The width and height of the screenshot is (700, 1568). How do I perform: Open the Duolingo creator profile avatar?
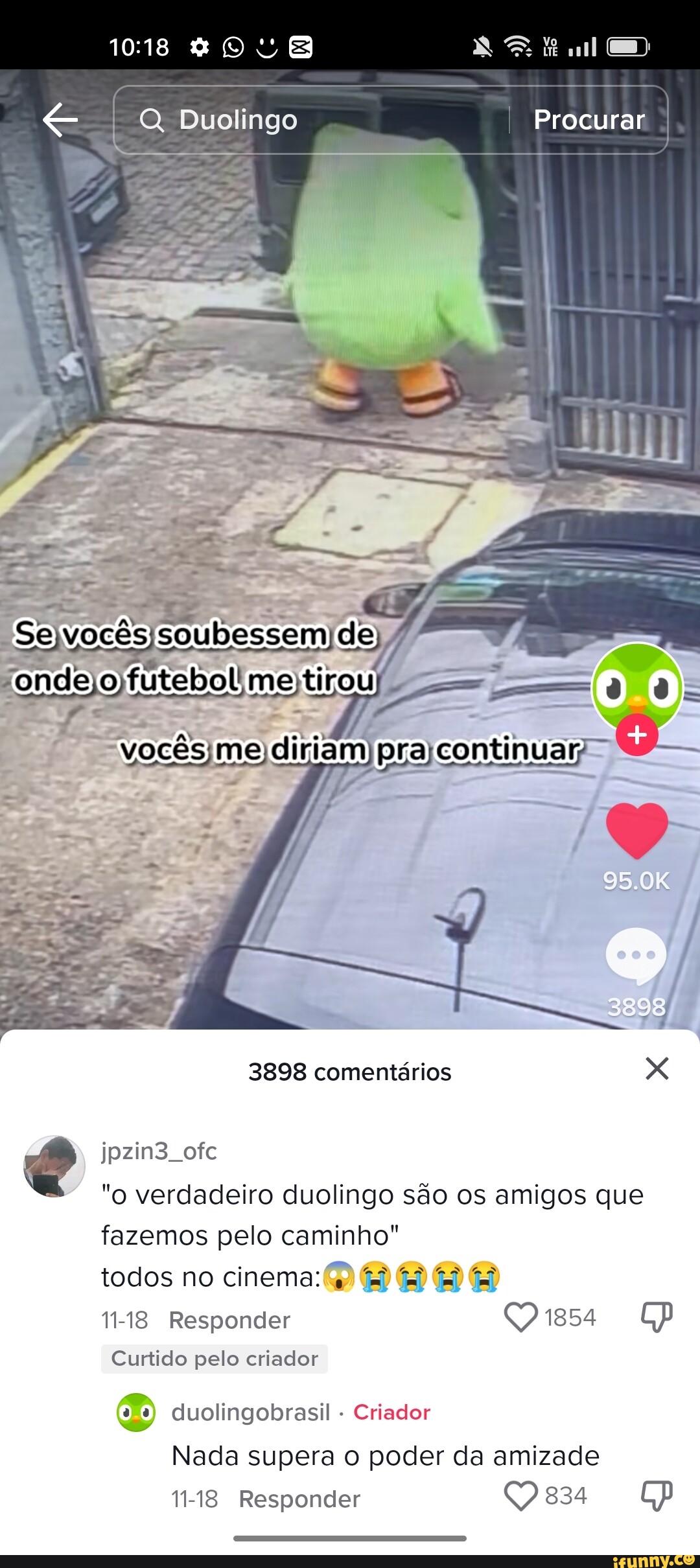[637, 688]
